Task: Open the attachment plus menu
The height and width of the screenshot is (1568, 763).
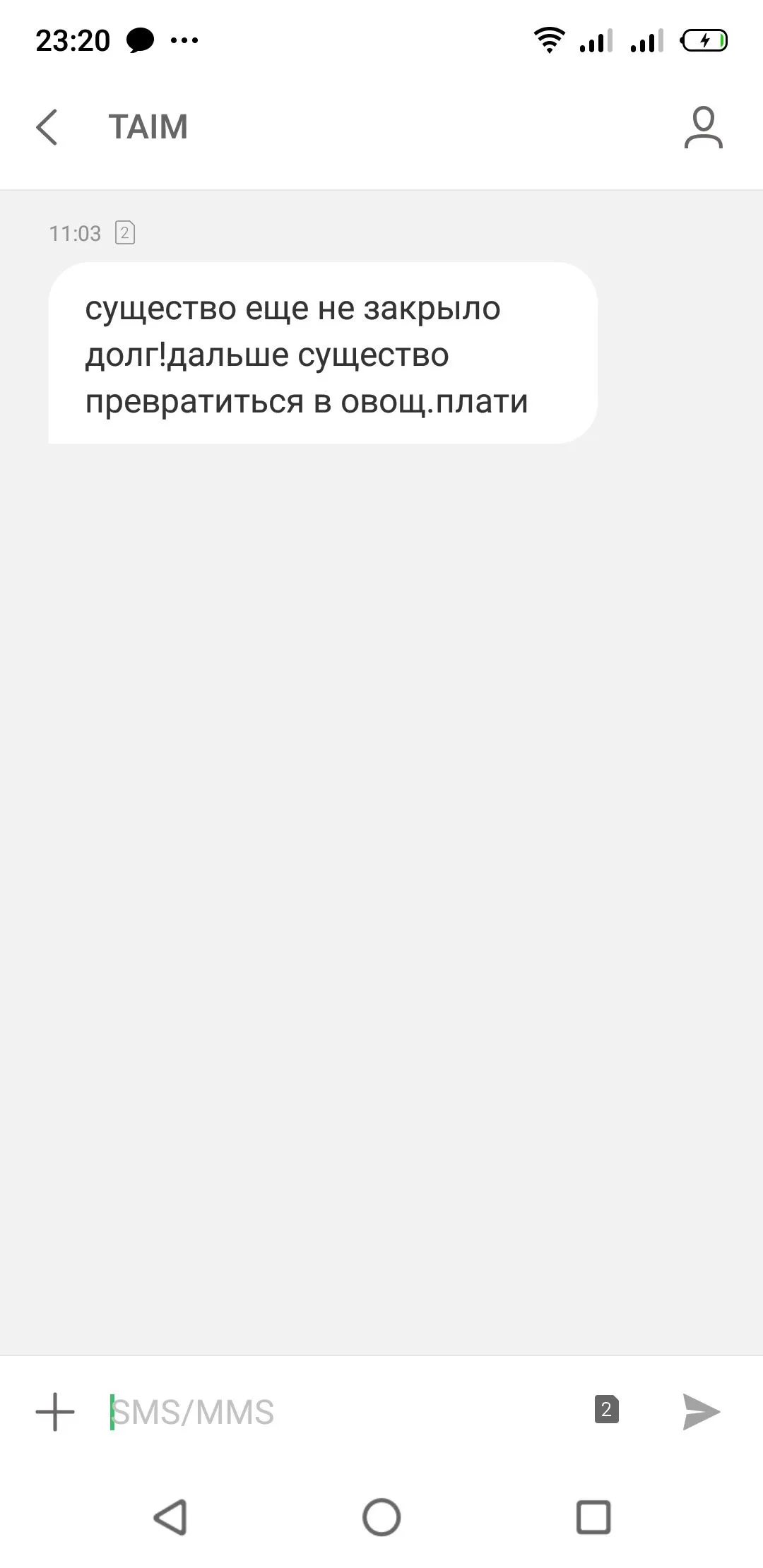Action: tap(55, 1412)
